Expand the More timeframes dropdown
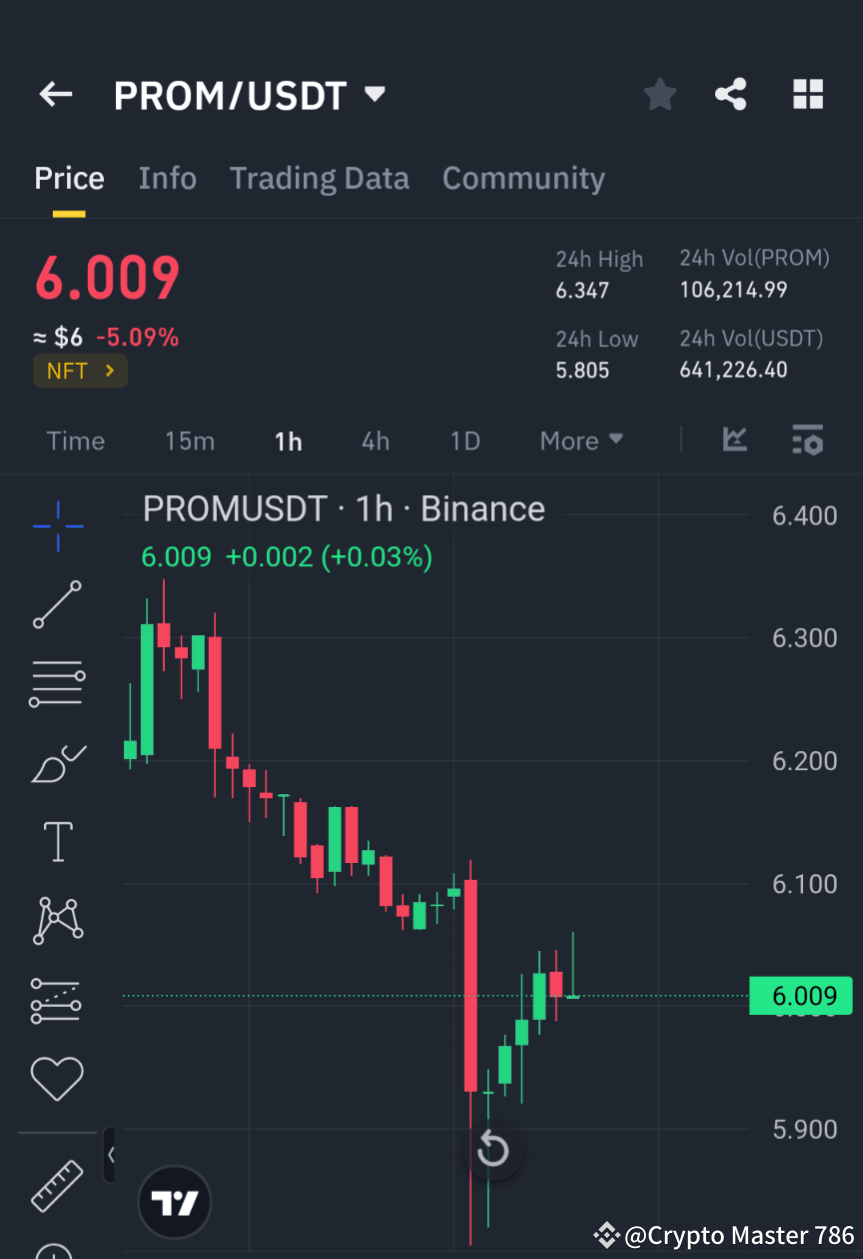This screenshot has height=1259, width=863. [x=580, y=440]
